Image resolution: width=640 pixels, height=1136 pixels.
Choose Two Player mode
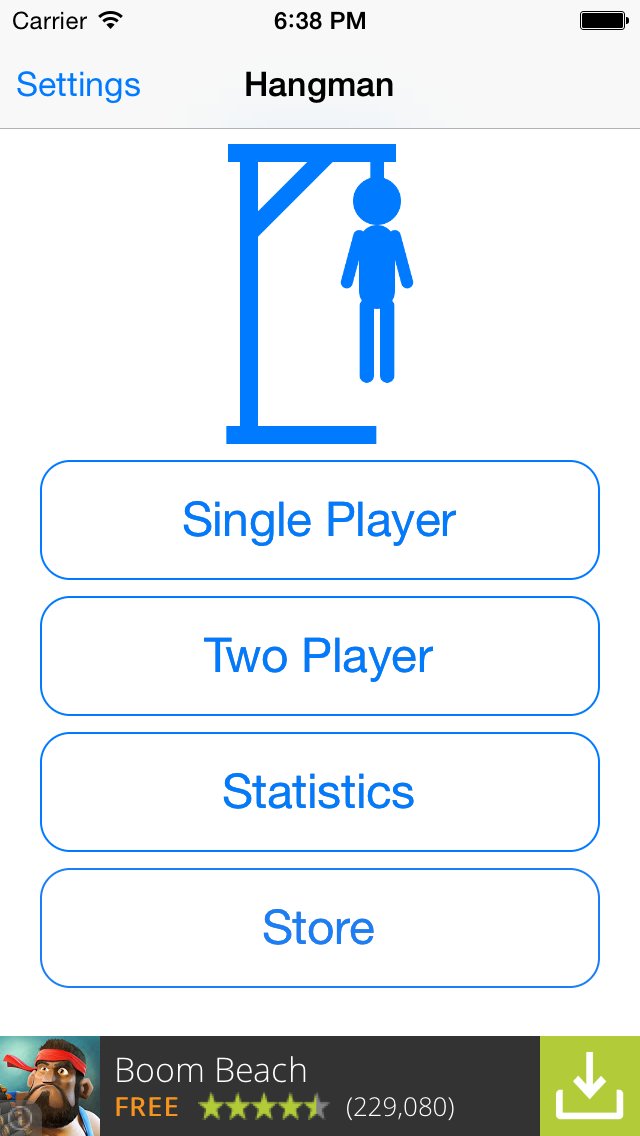[319, 656]
